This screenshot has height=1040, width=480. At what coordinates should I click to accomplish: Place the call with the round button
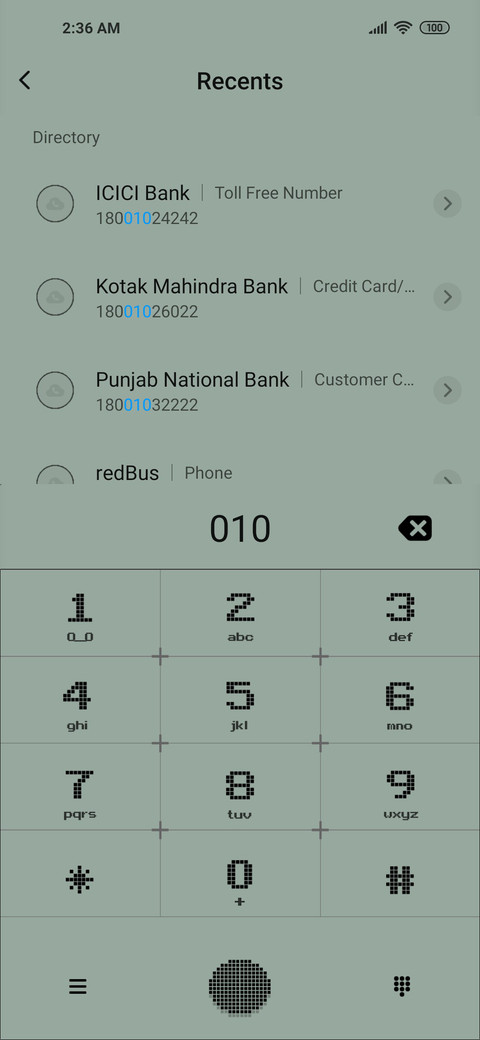(240, 987)
